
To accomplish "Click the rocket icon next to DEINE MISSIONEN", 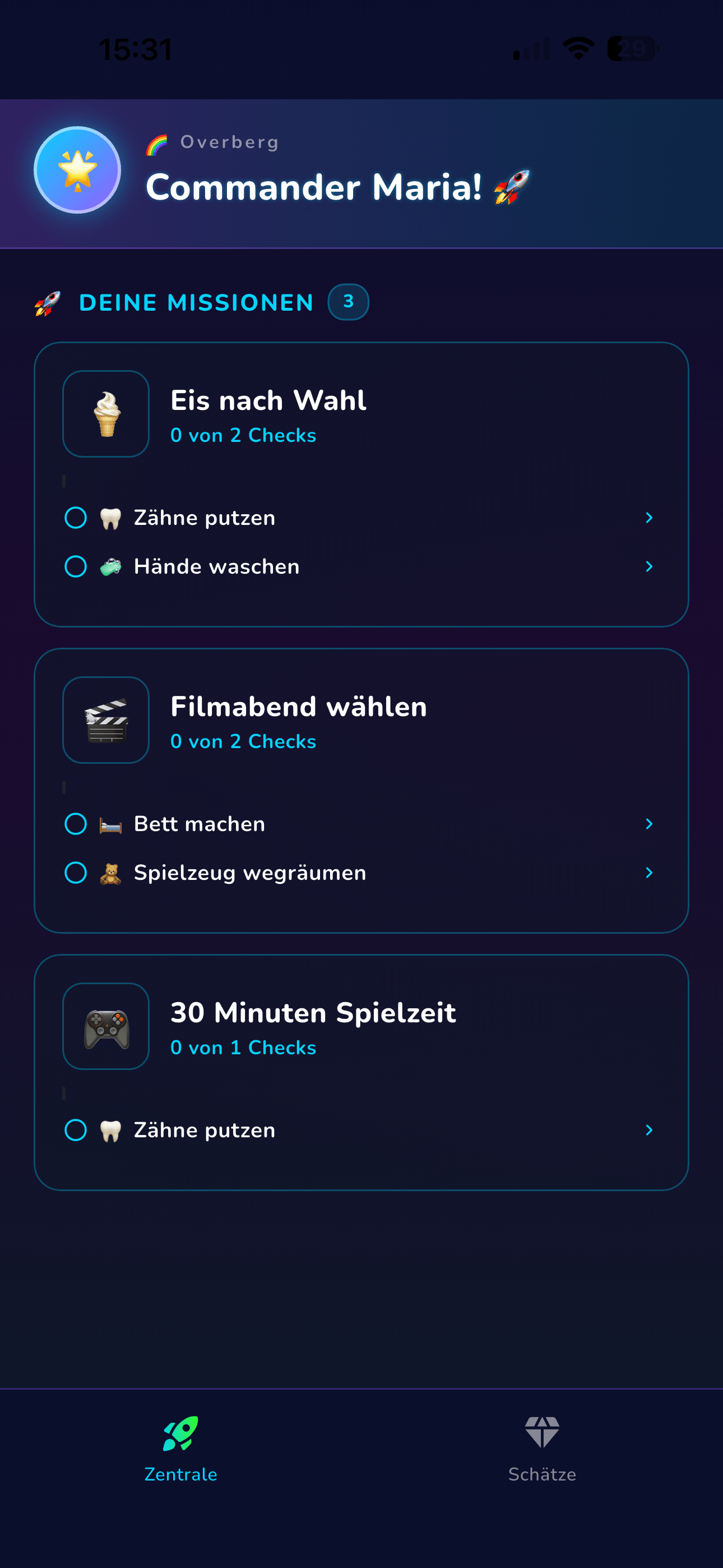I will [48, 301].
